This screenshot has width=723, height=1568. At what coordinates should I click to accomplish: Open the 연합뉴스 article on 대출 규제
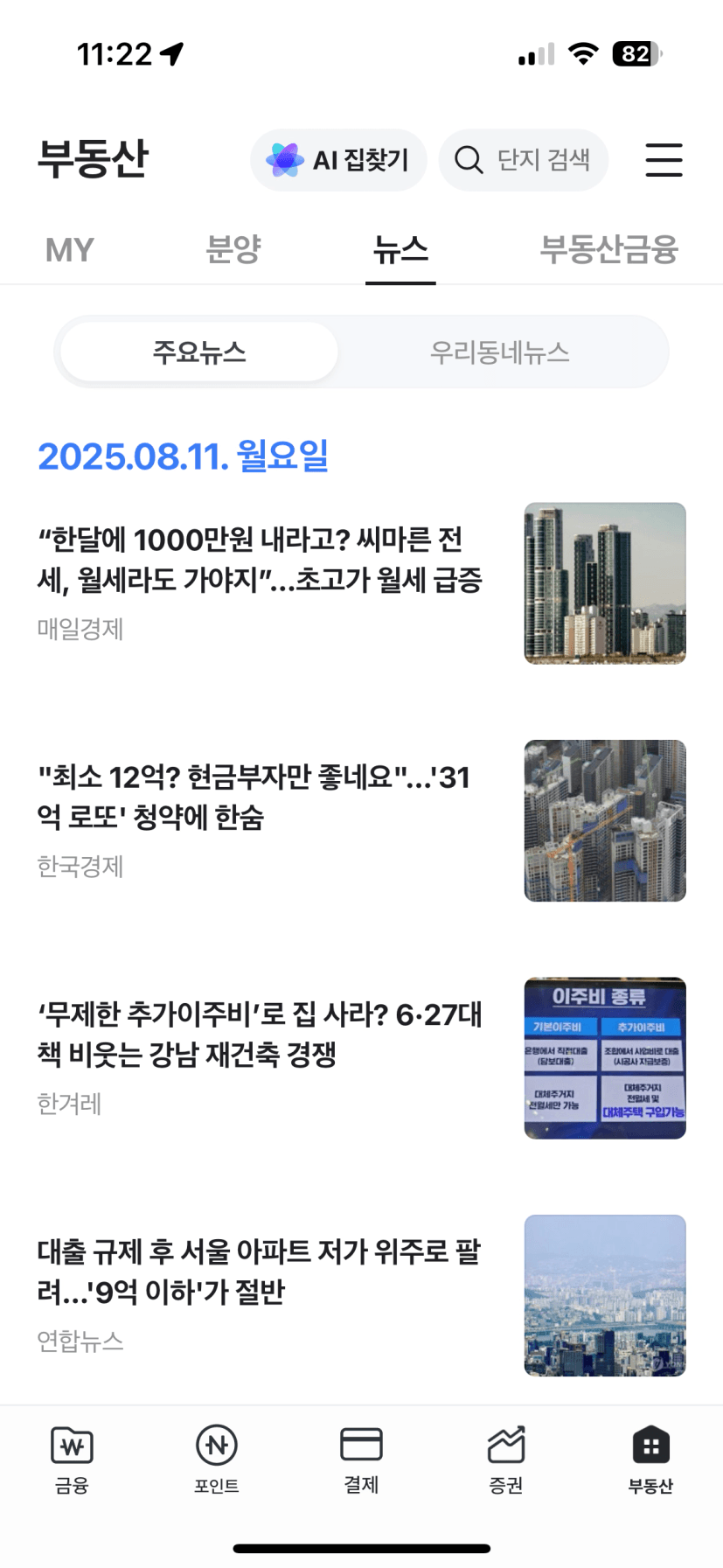tap(259, 1272)
